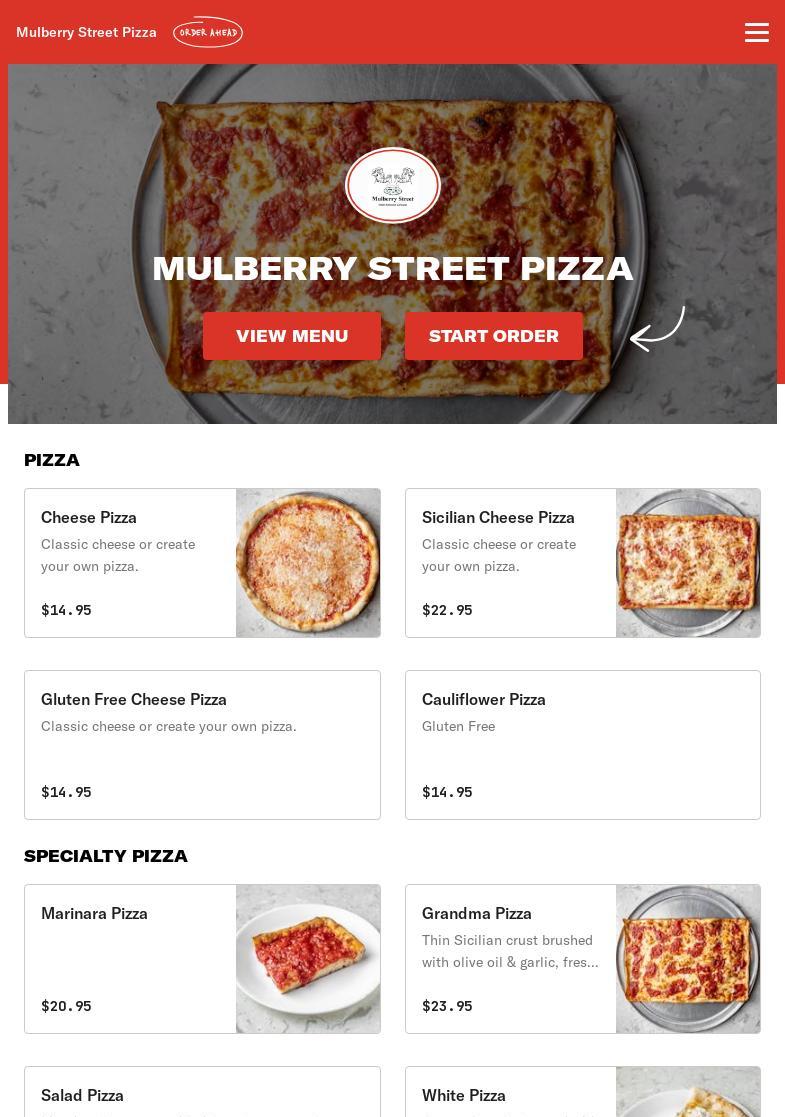Select the Sicilian Cheese Pizza card
This screenshot has height=1117, width=785.
582,563
